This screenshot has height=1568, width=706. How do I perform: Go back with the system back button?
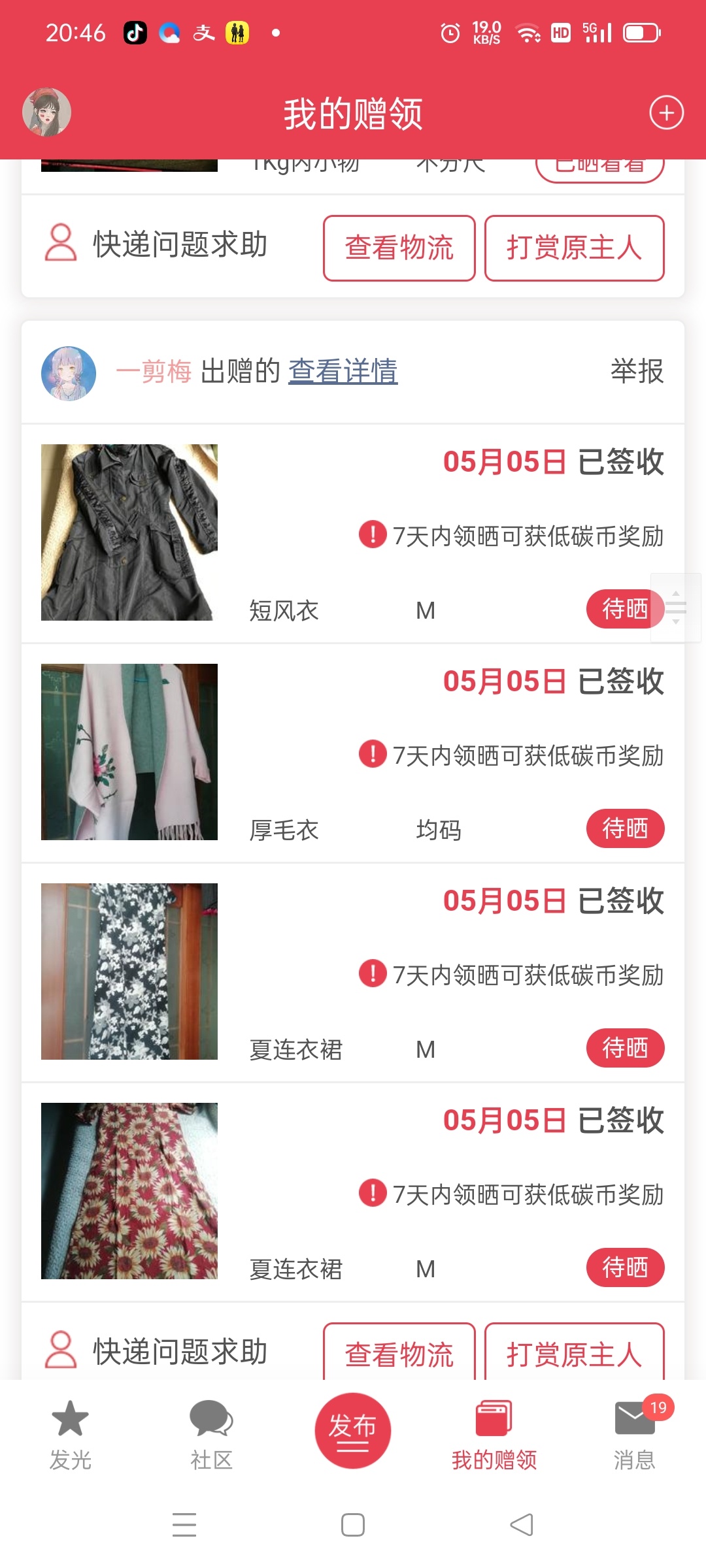[521, 1526]
